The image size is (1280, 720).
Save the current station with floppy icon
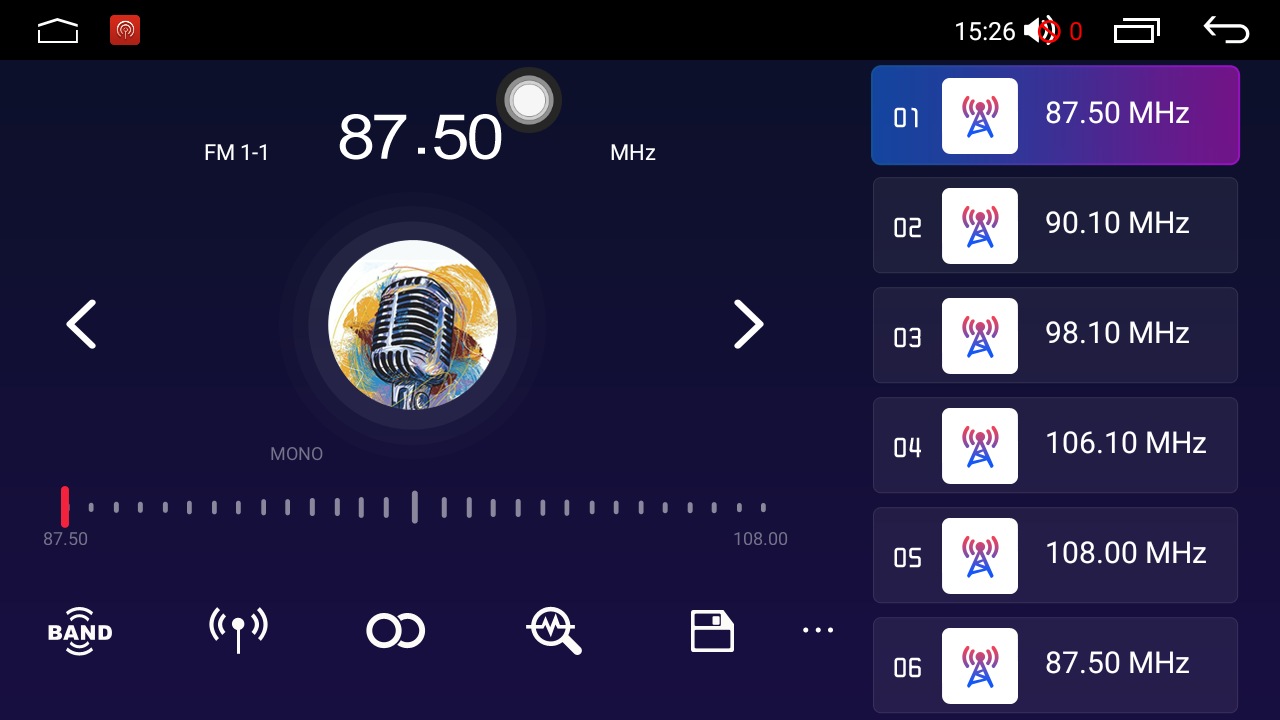click(x=712, y=631)
